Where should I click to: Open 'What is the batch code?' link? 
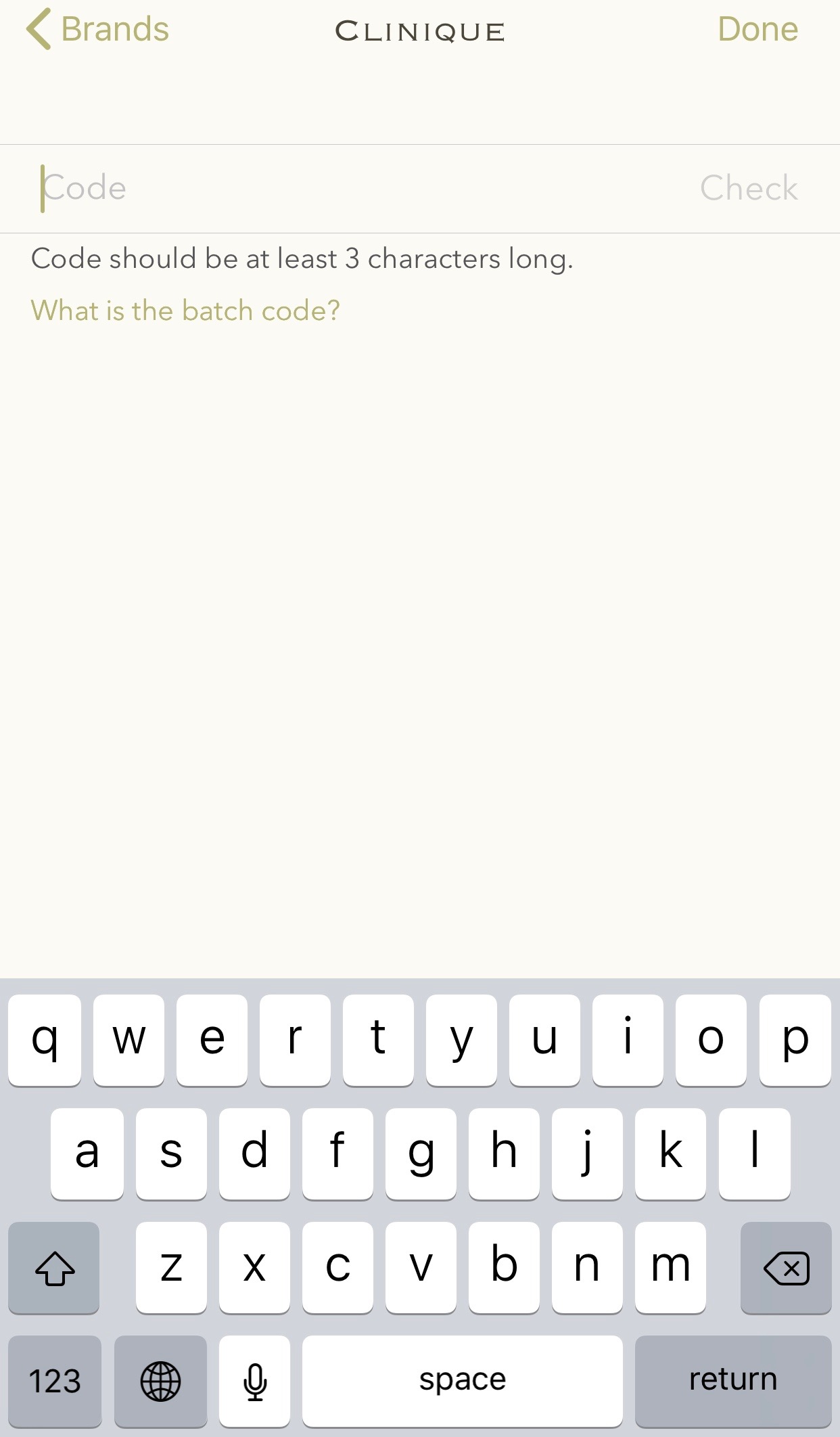[185, 311]
